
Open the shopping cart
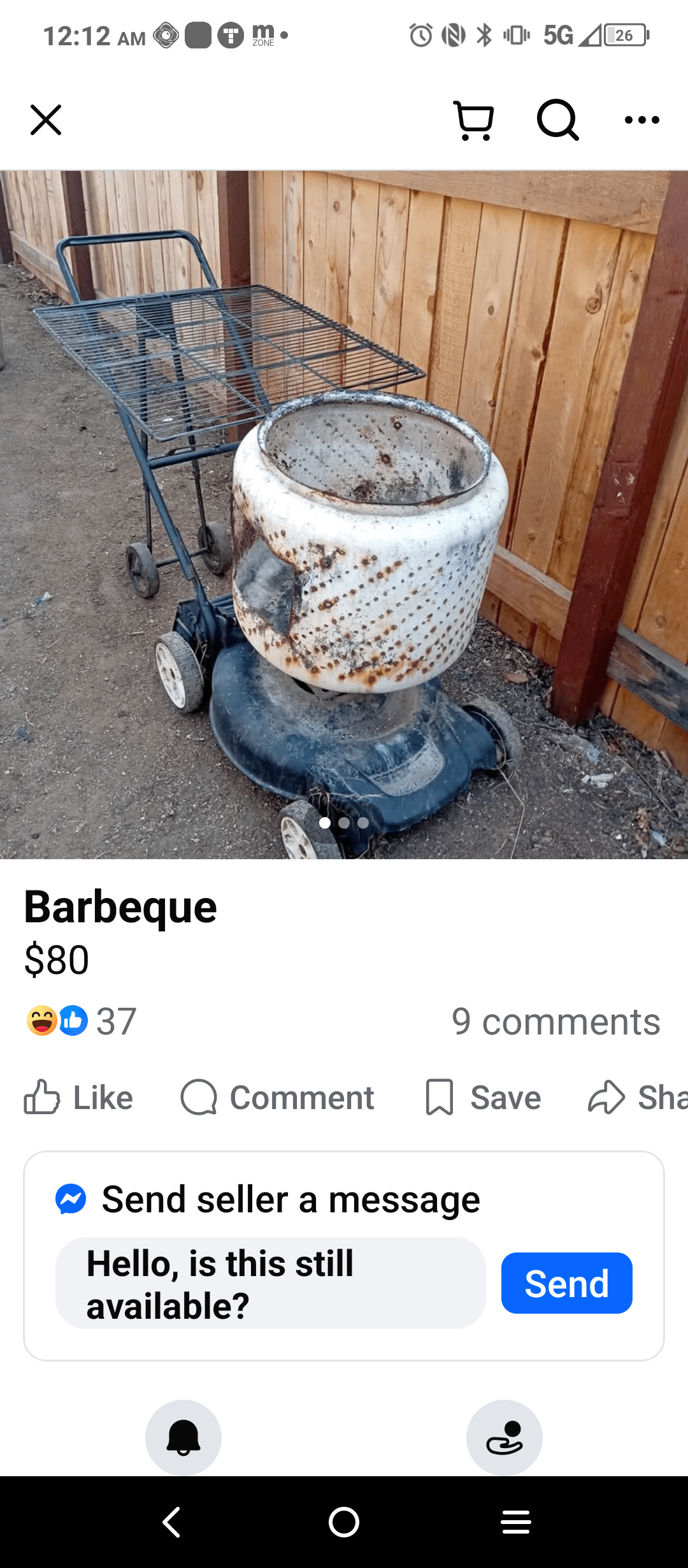pyautogui.click(x=474, y=120)
